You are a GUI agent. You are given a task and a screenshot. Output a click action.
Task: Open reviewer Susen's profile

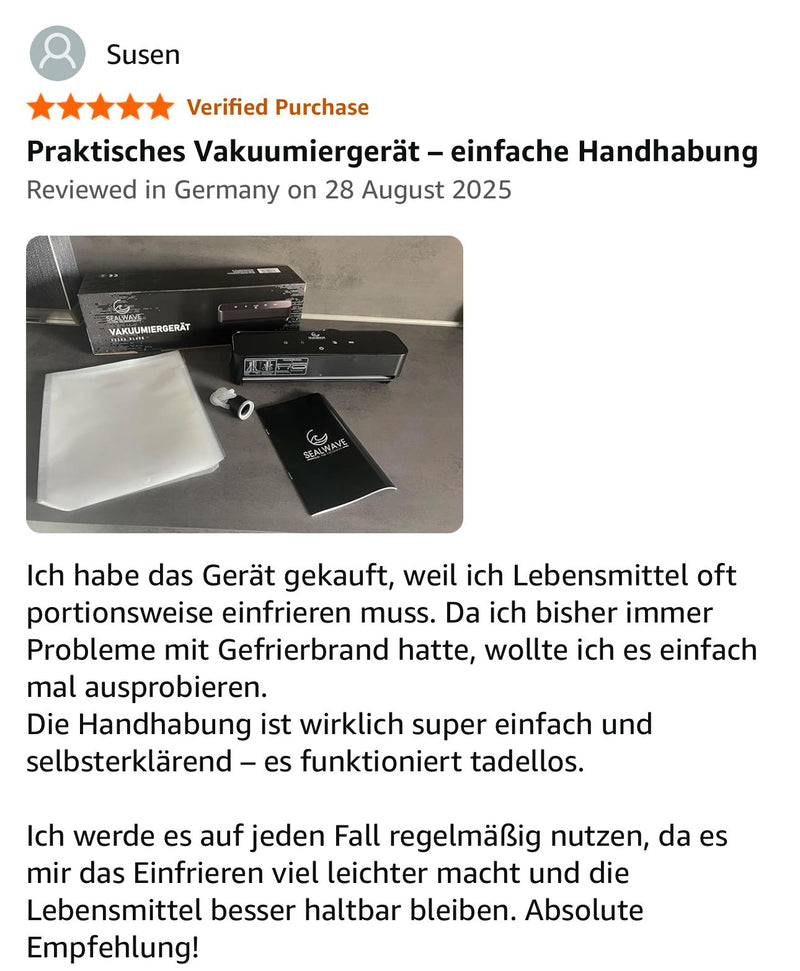pos(142,54)
